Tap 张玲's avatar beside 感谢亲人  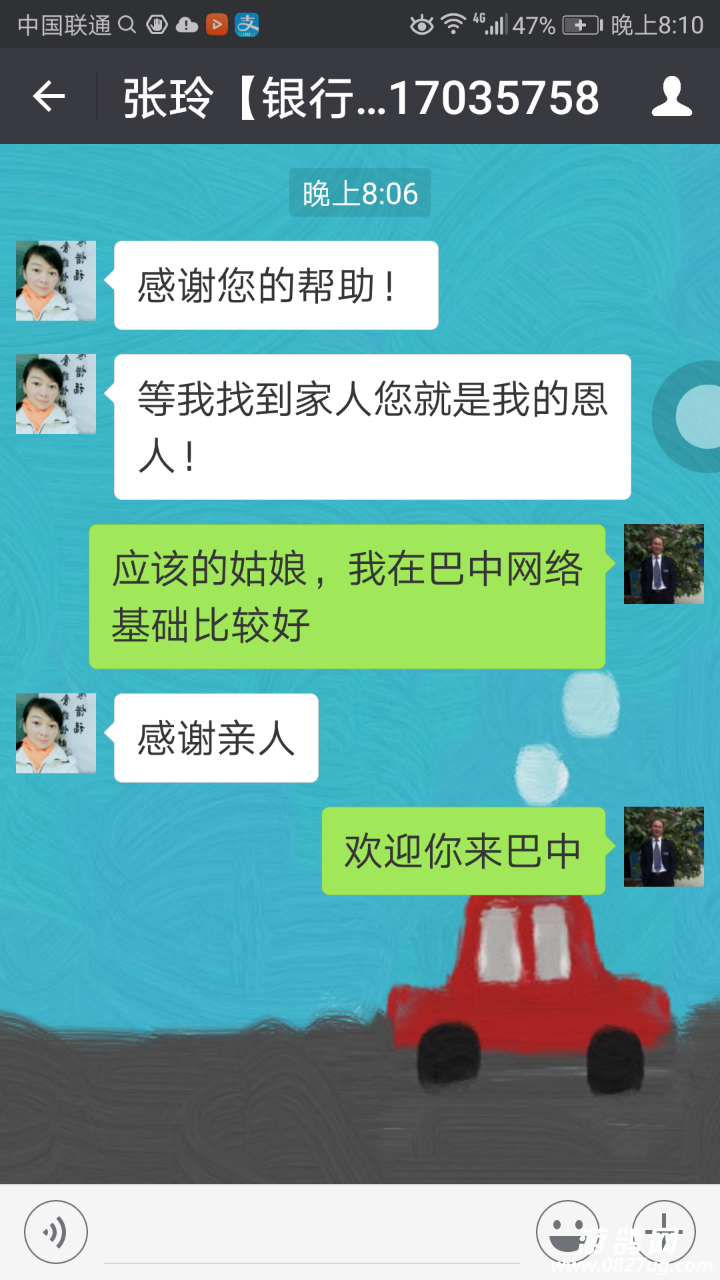[56, 733]
